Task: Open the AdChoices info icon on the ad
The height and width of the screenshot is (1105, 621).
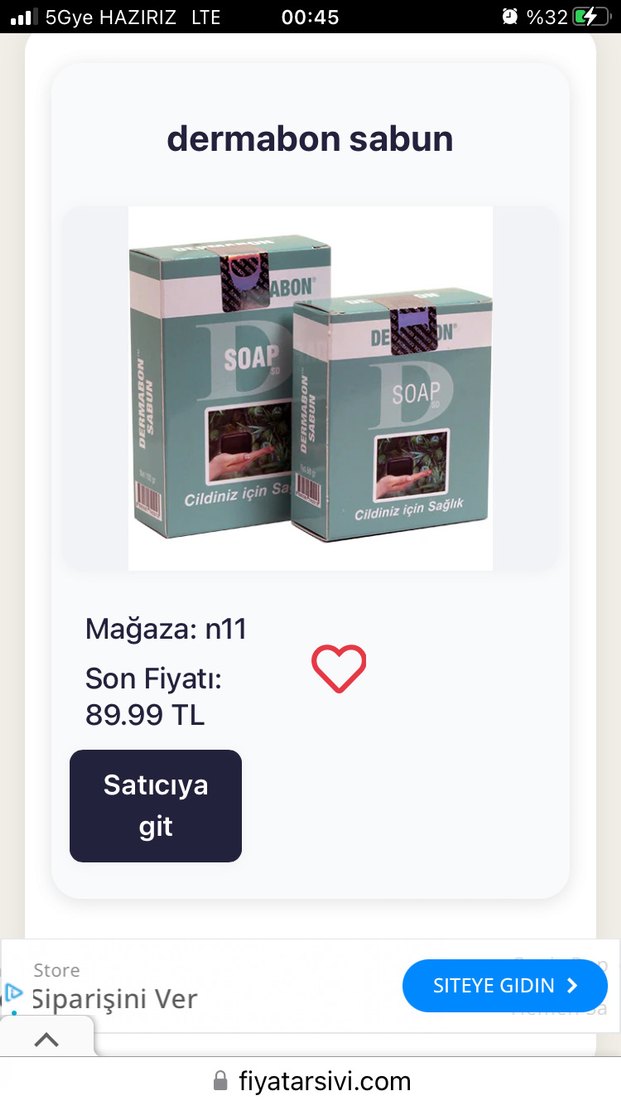Action: click(x=13, y=993)
